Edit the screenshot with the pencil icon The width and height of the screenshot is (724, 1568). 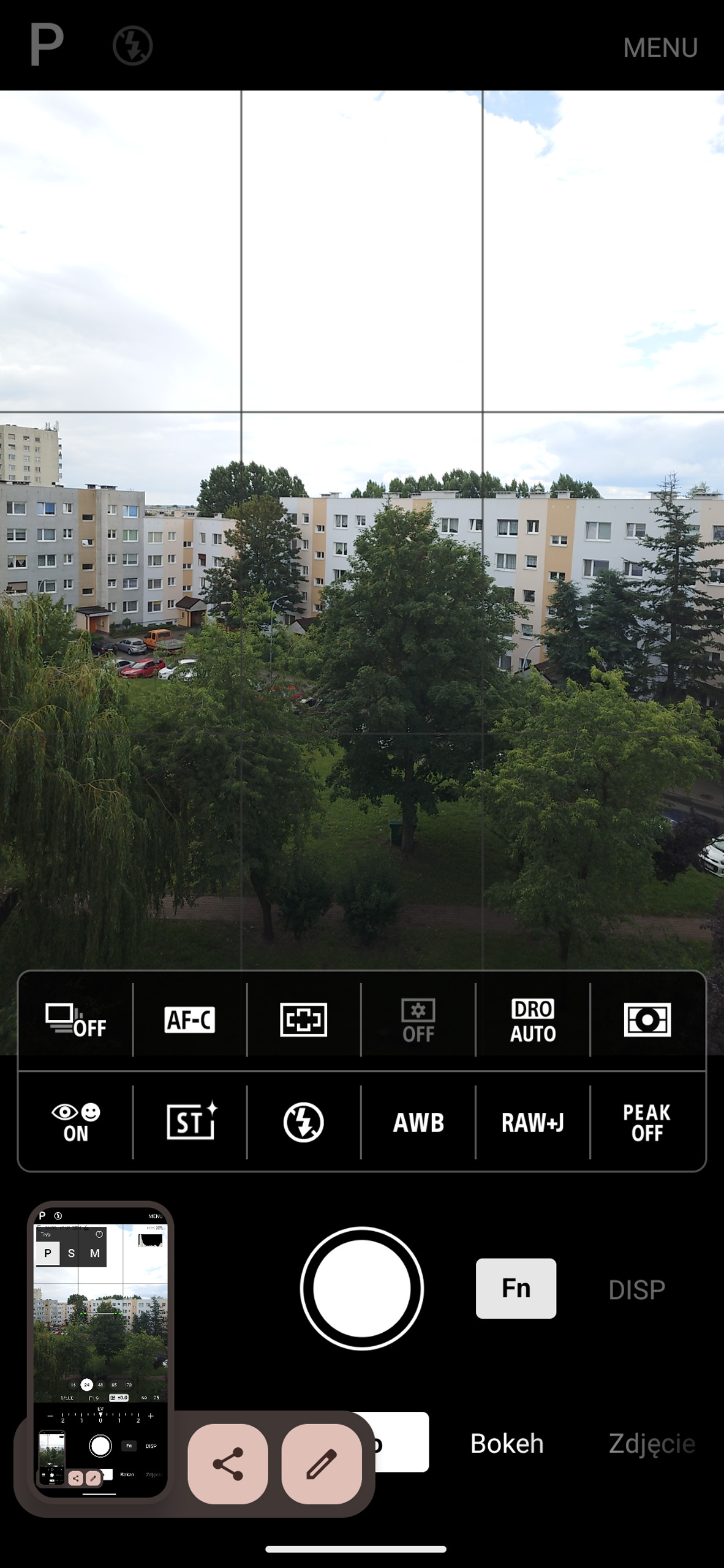(x=322, y=1464)
